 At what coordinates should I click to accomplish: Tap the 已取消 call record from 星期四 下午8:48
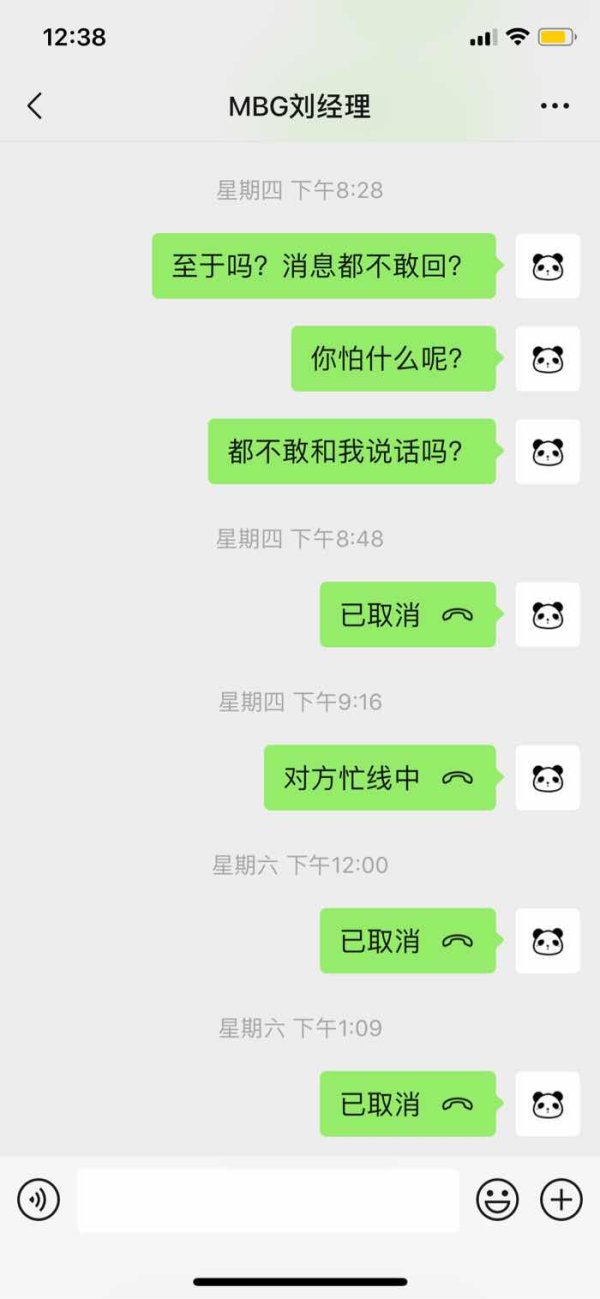tap(407, 615)
